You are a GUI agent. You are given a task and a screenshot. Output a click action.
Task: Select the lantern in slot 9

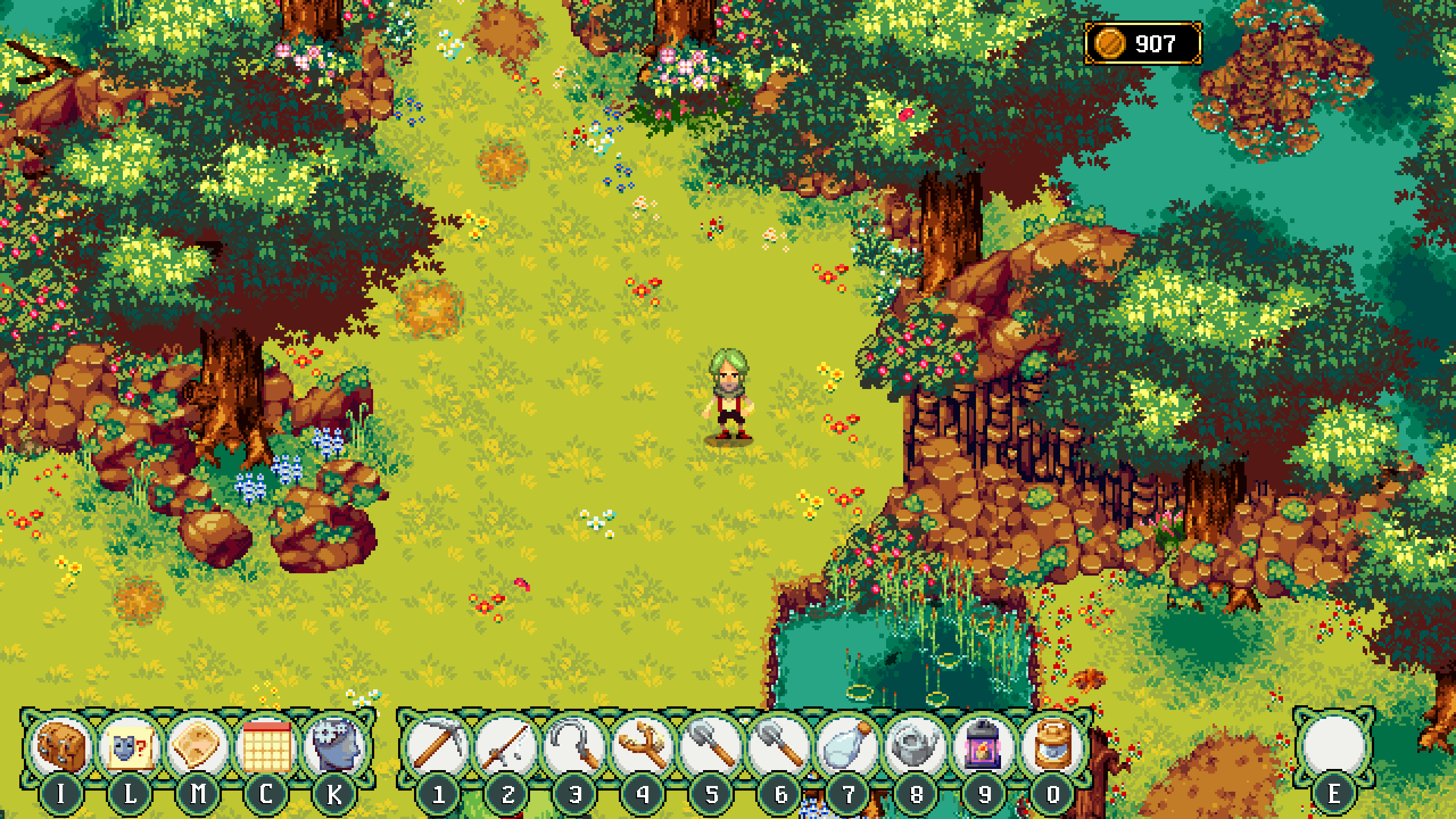pos(984,746)
